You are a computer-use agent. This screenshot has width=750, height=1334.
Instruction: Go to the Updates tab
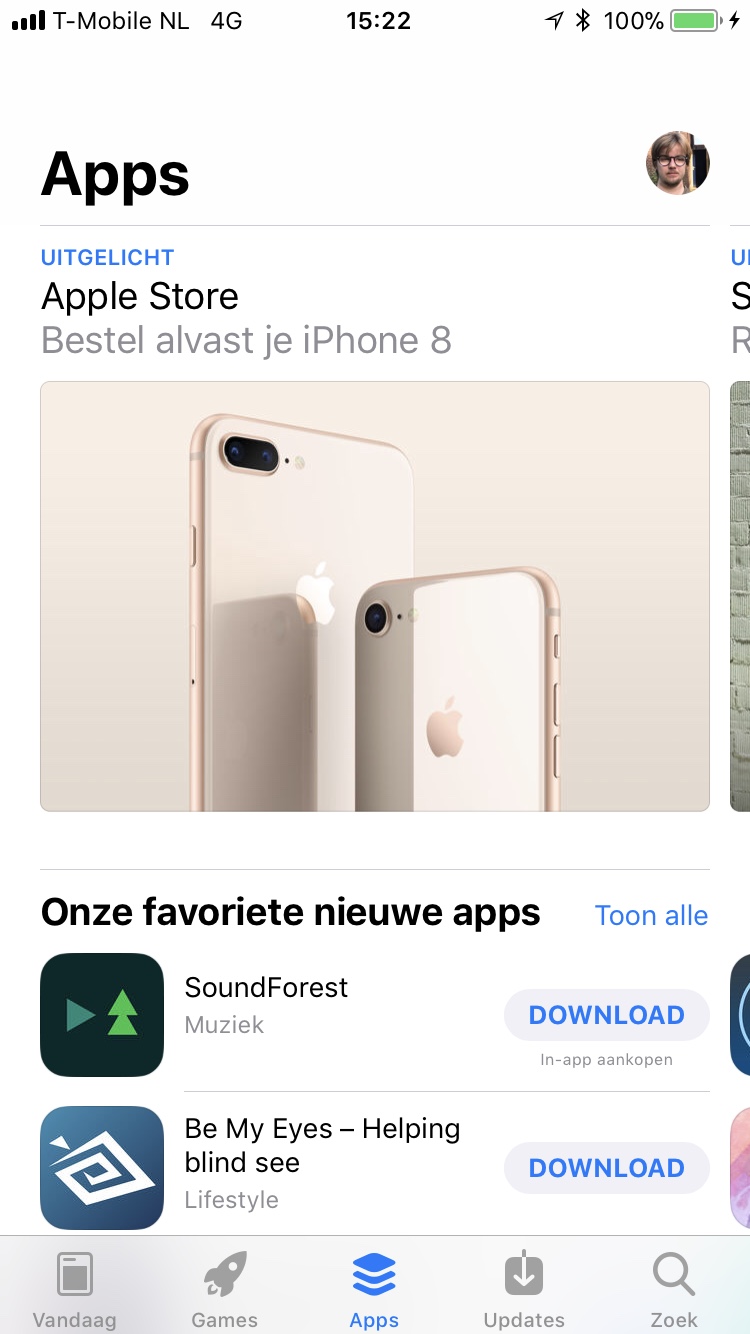(x=524, y=1288)
